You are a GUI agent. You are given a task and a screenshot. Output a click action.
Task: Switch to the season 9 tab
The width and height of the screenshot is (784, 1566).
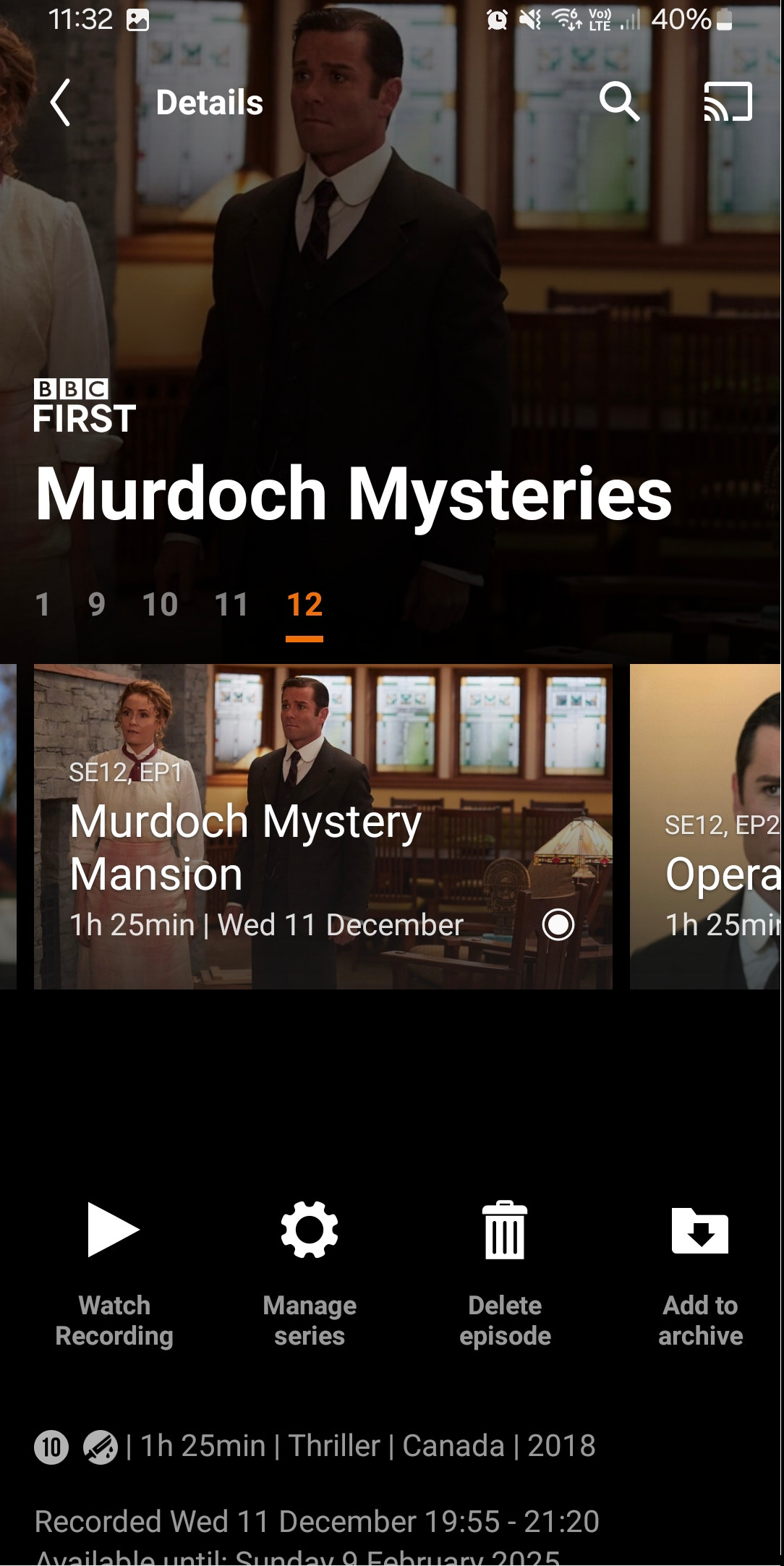(x=97, y=605)
